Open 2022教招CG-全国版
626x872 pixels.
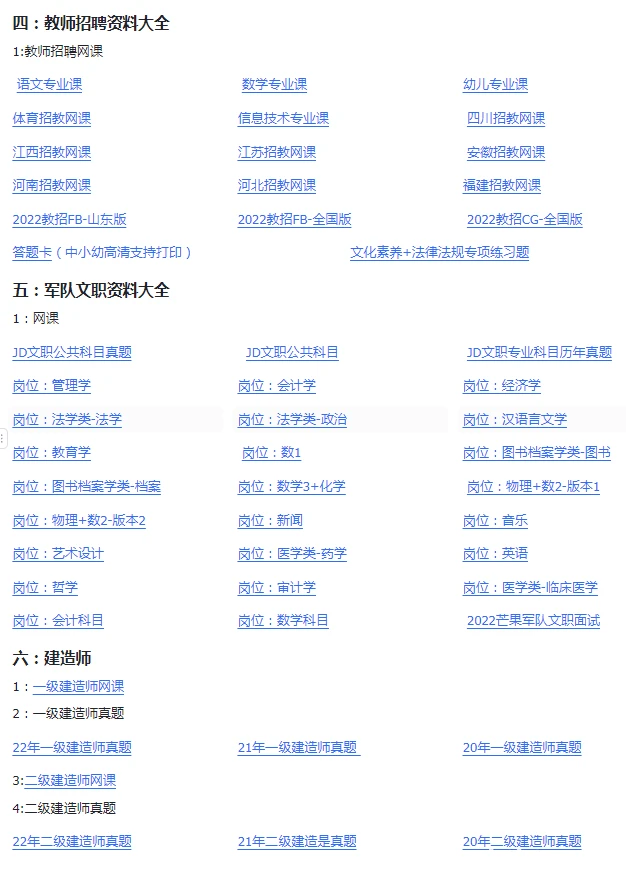[x=524, y=220]
